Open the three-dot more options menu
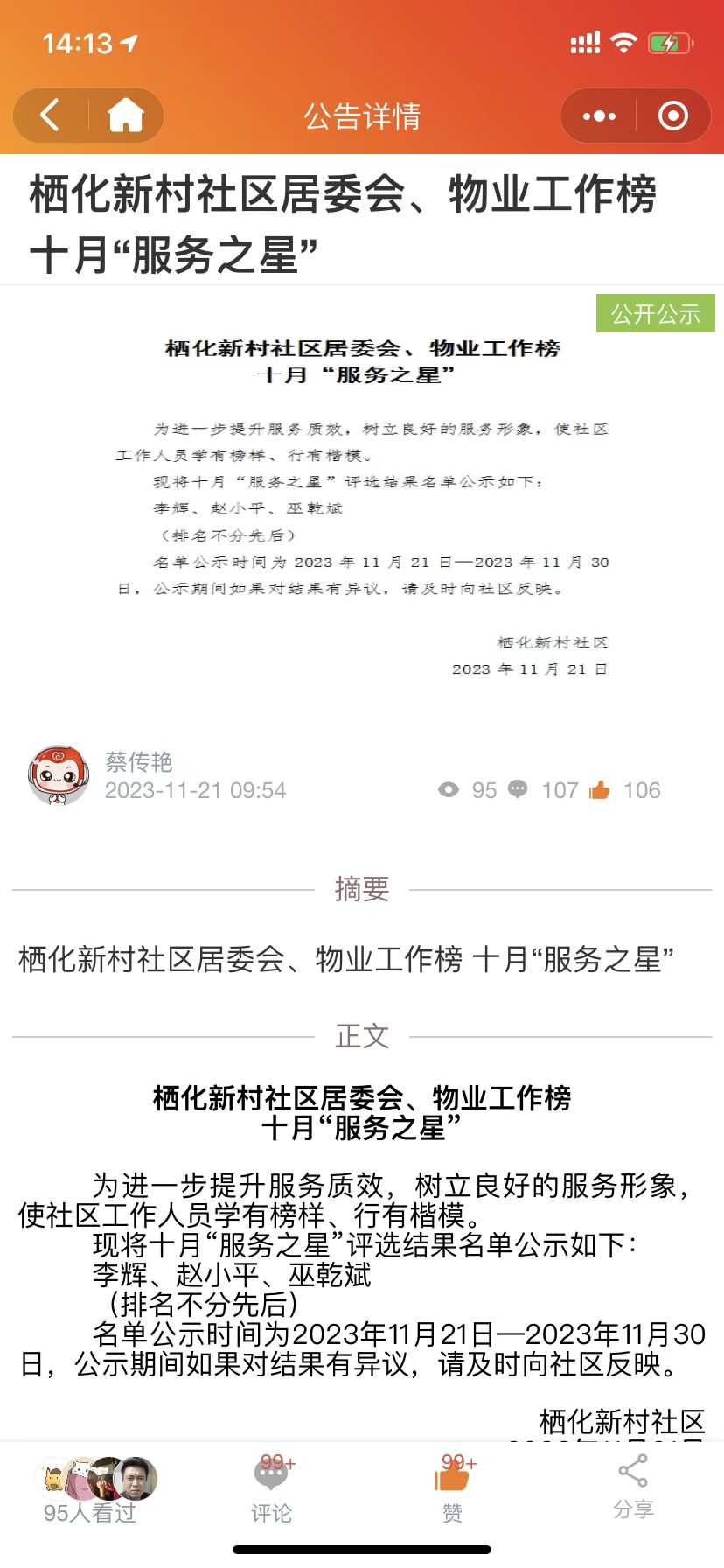The width and height of the screenshot is (724, 1568). pyautogui.click(x=599, y=115)
